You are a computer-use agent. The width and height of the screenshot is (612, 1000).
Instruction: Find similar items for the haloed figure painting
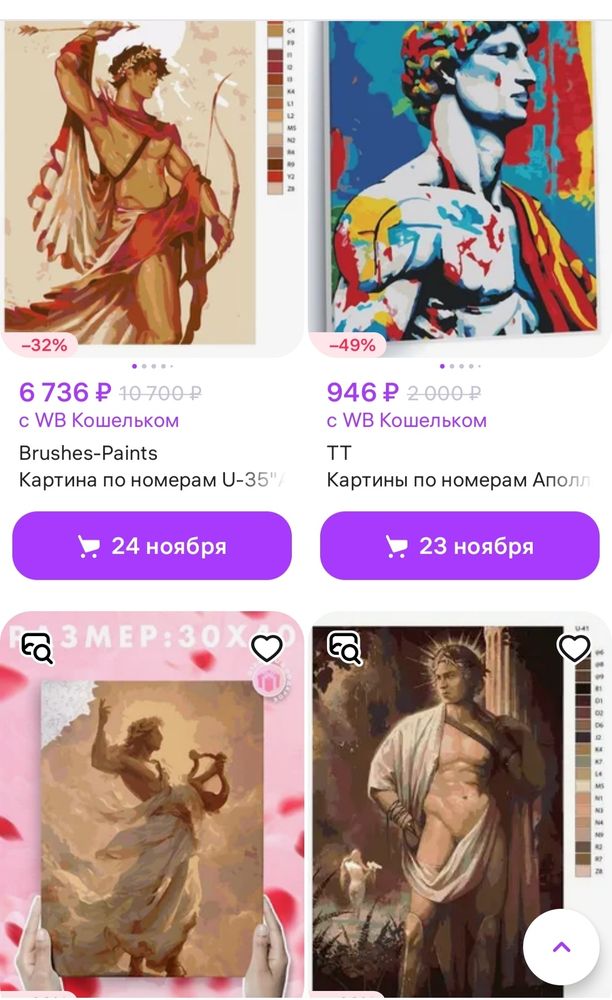[x=344, y=649]
